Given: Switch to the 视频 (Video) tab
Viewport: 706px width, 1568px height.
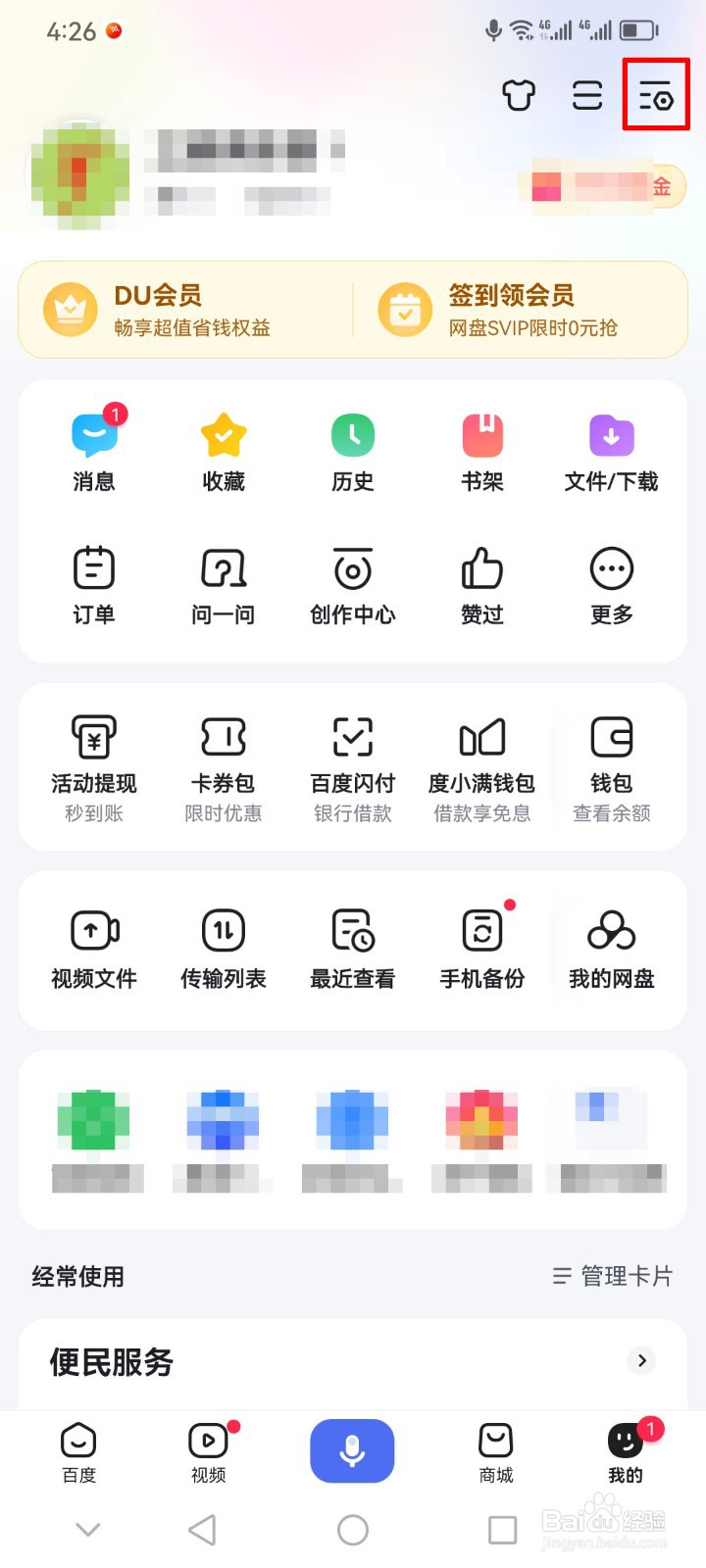Looking at the screenshot, I should 207,1450.
